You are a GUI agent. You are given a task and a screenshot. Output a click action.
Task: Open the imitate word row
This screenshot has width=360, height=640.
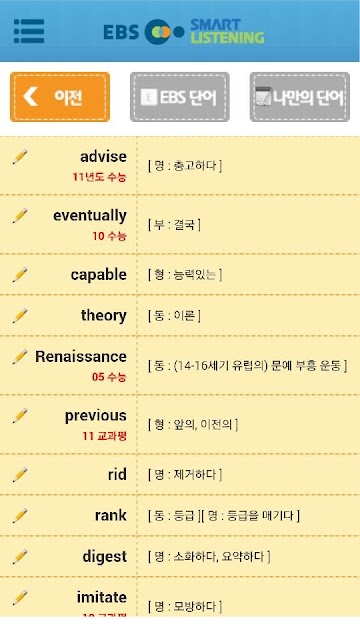[180, 597]
